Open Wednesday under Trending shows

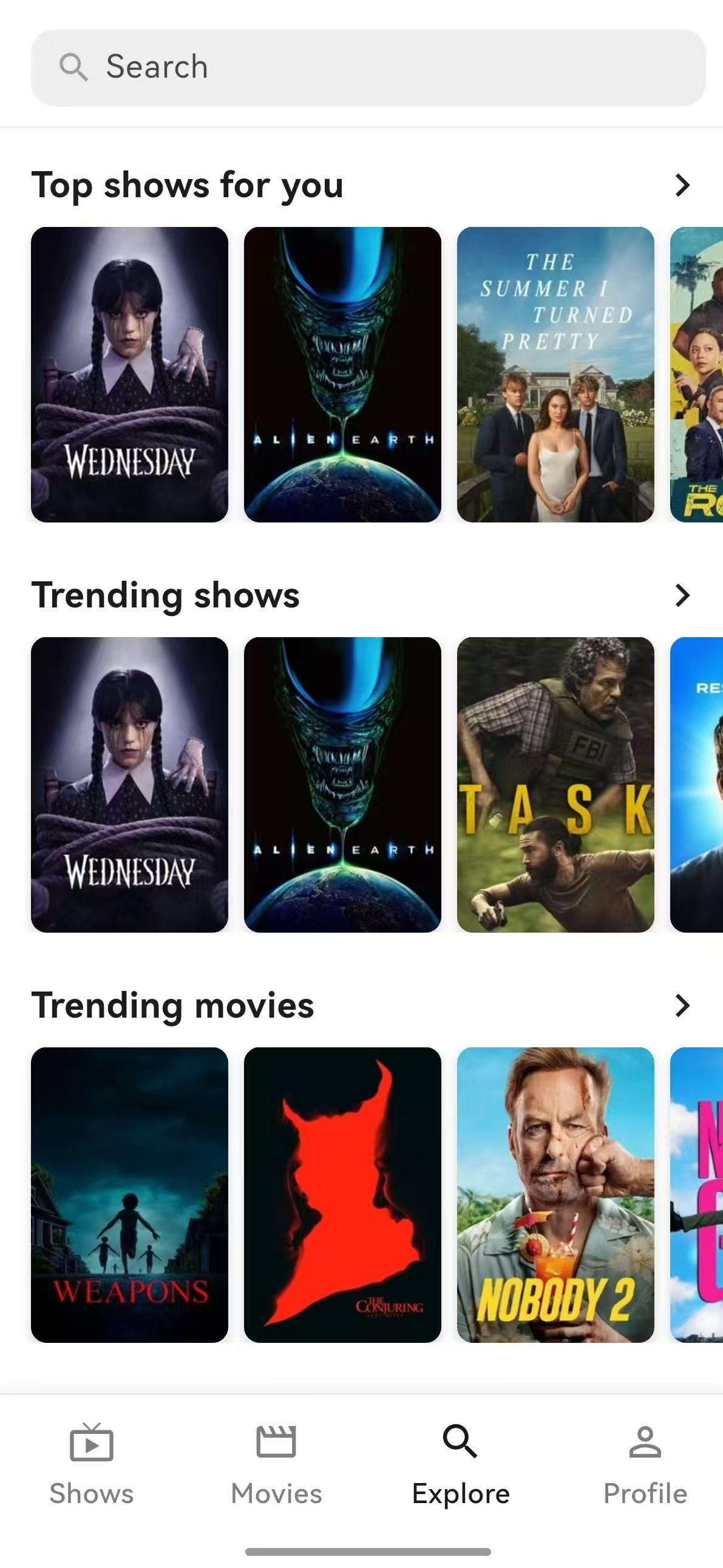130,785
